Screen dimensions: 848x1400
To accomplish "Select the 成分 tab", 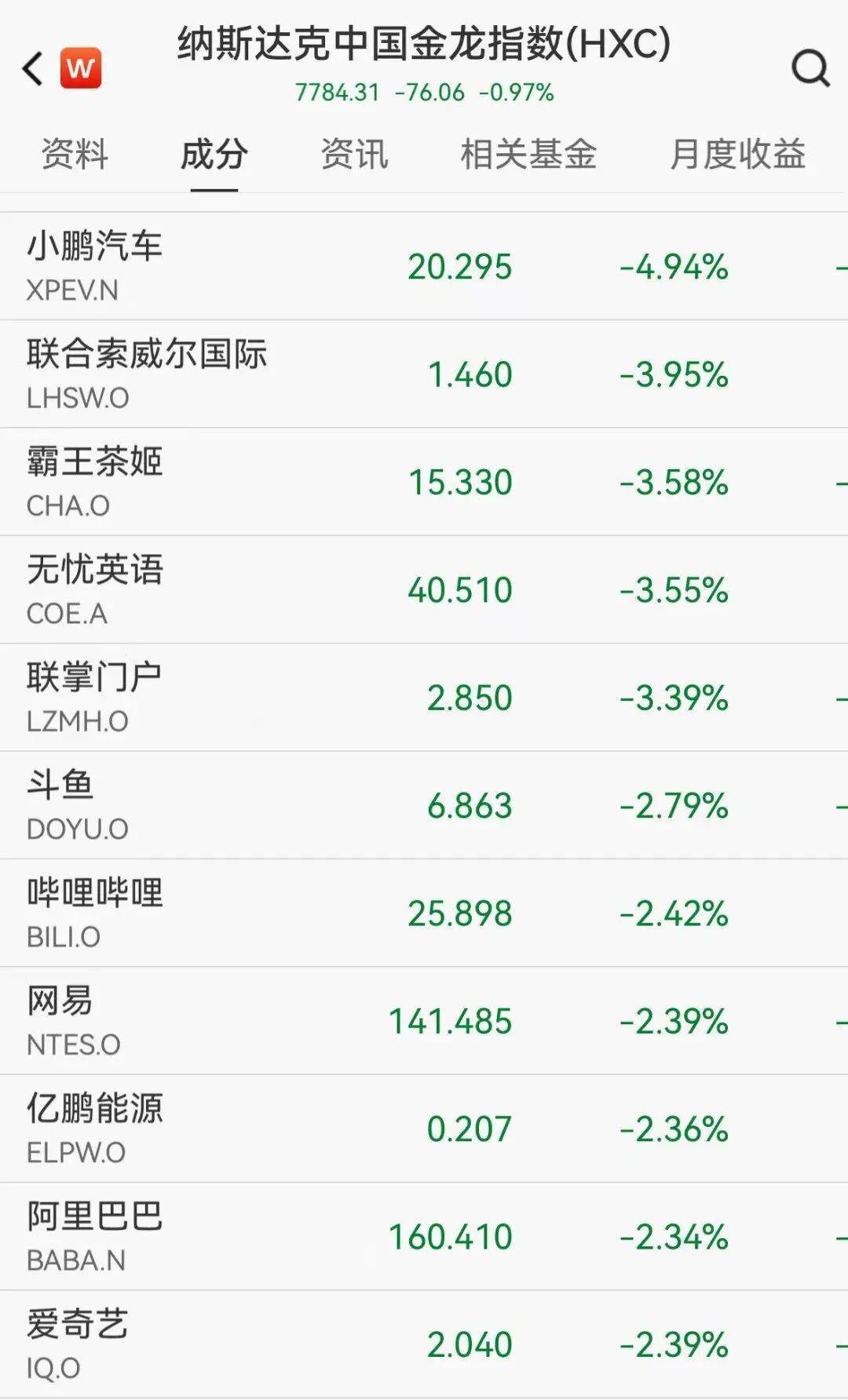I will click(x=214, y=154).
